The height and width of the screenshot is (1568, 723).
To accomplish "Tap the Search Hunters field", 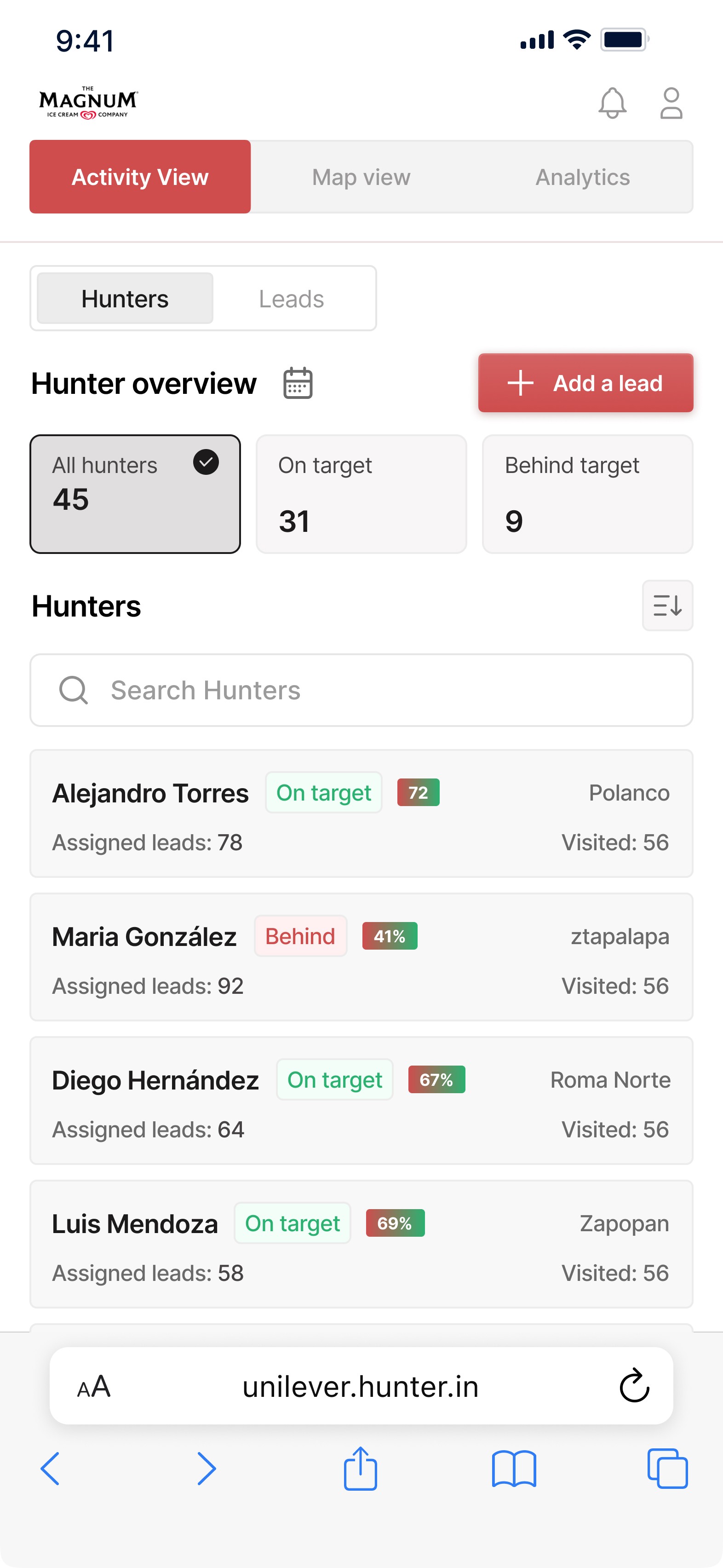I will pyautogui.click(x=361, y=690).
